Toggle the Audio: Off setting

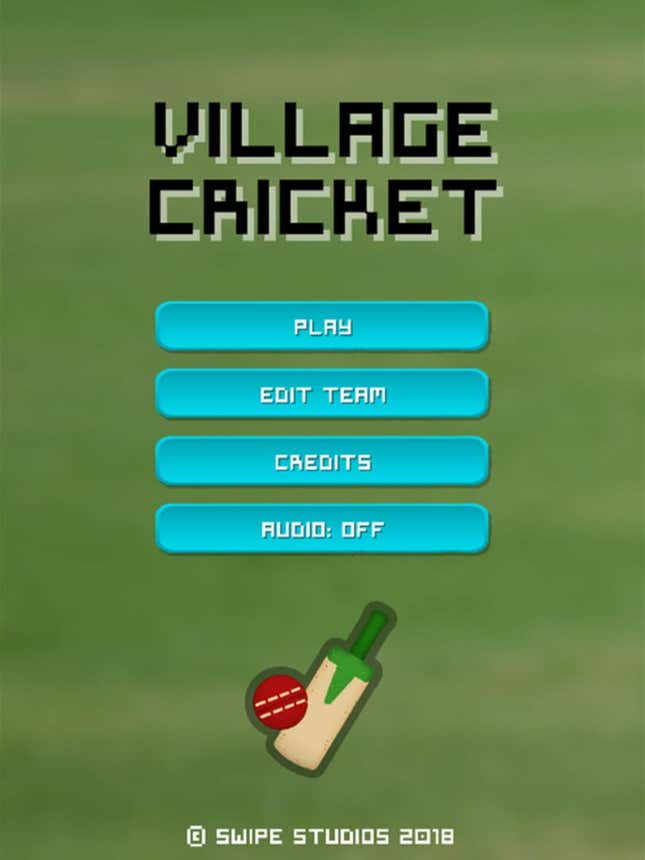322,528
